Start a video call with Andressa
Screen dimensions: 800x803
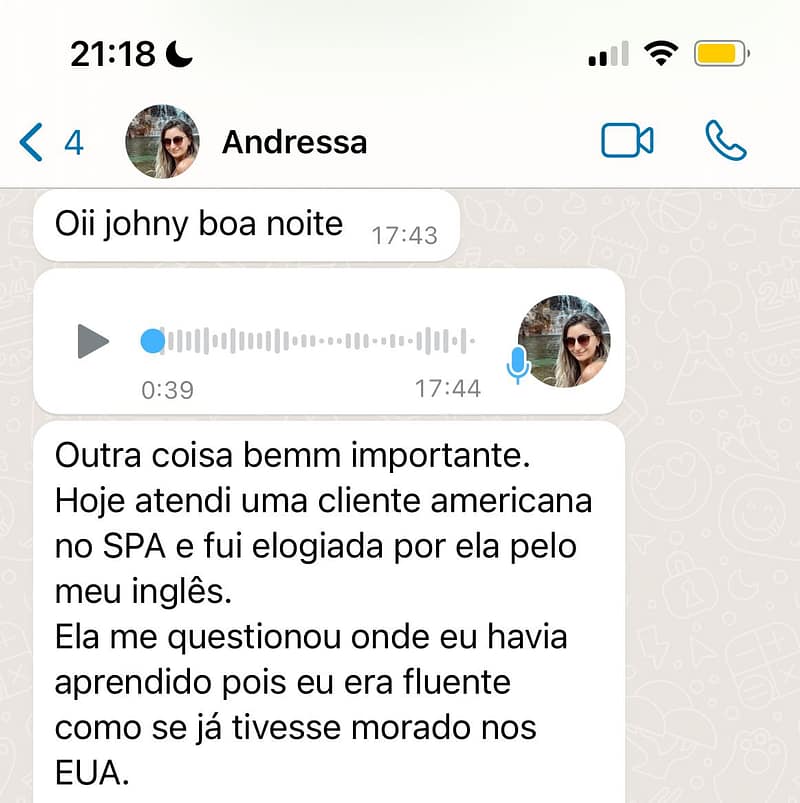point(627,142)
